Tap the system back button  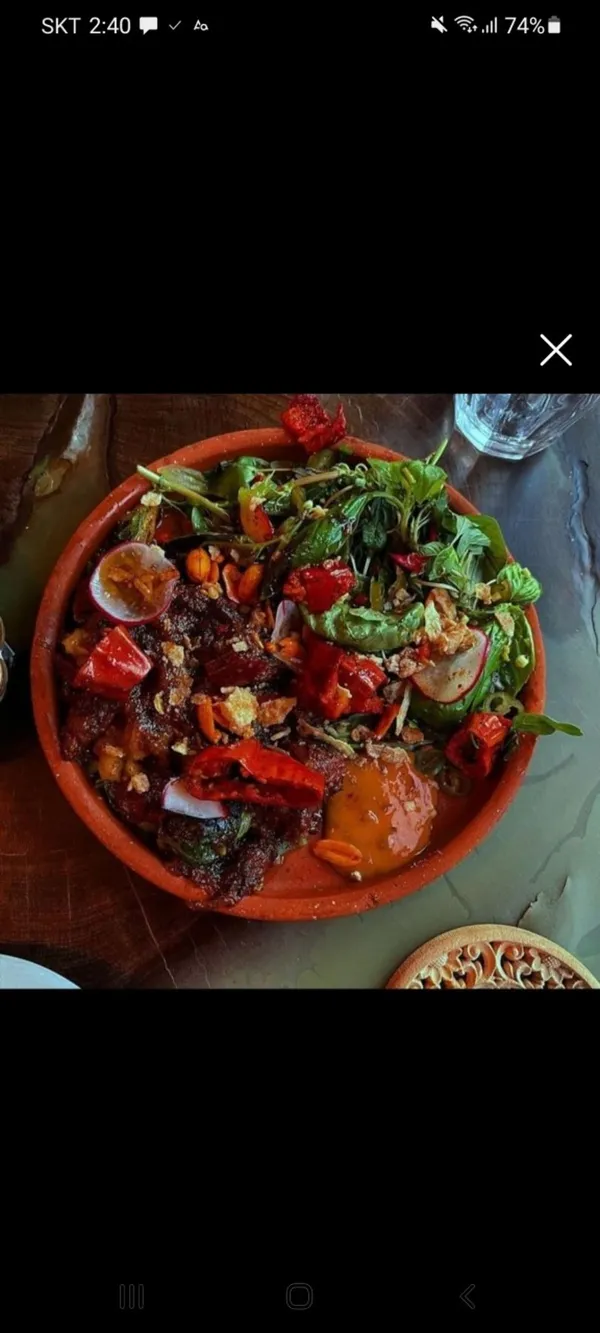(x=467, y=1296)
